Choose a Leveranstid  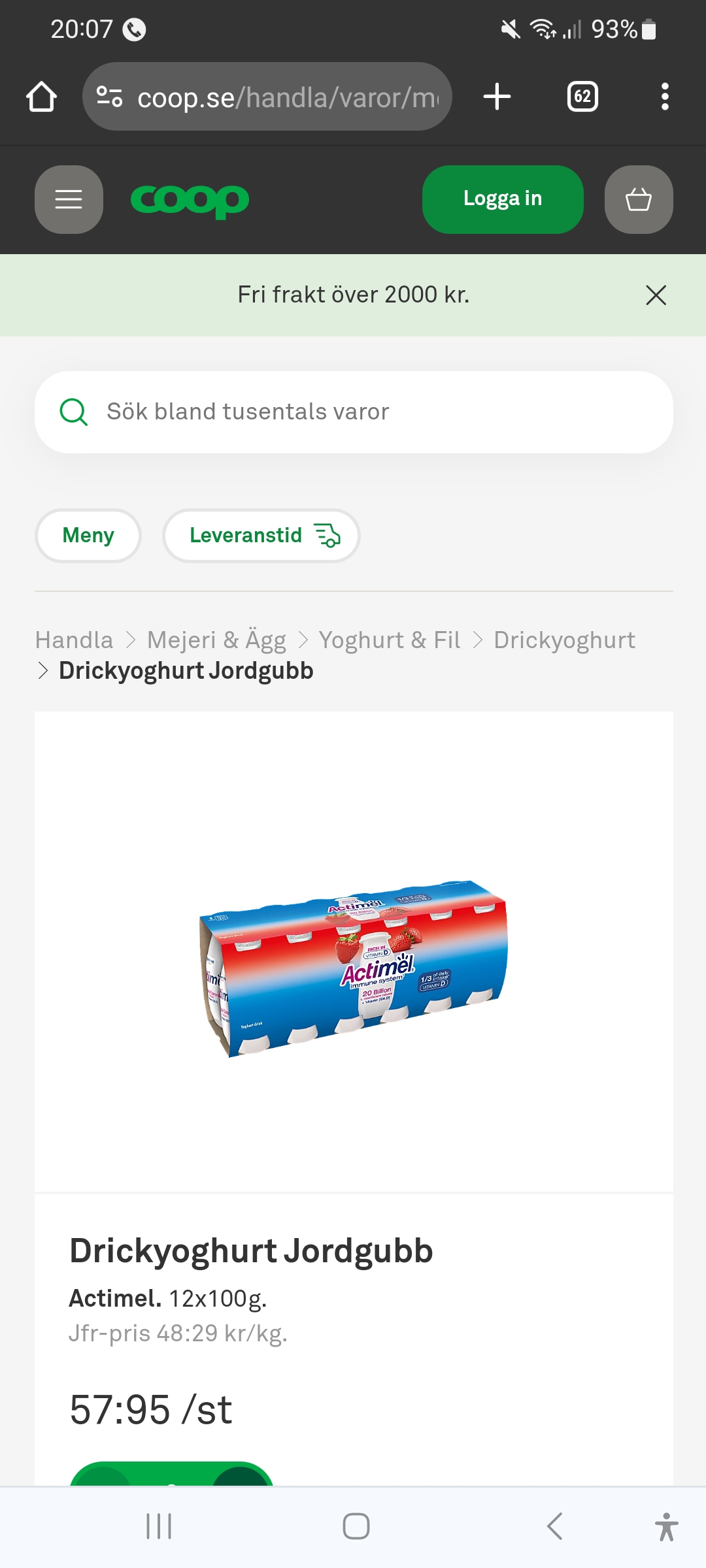(261, 536)
